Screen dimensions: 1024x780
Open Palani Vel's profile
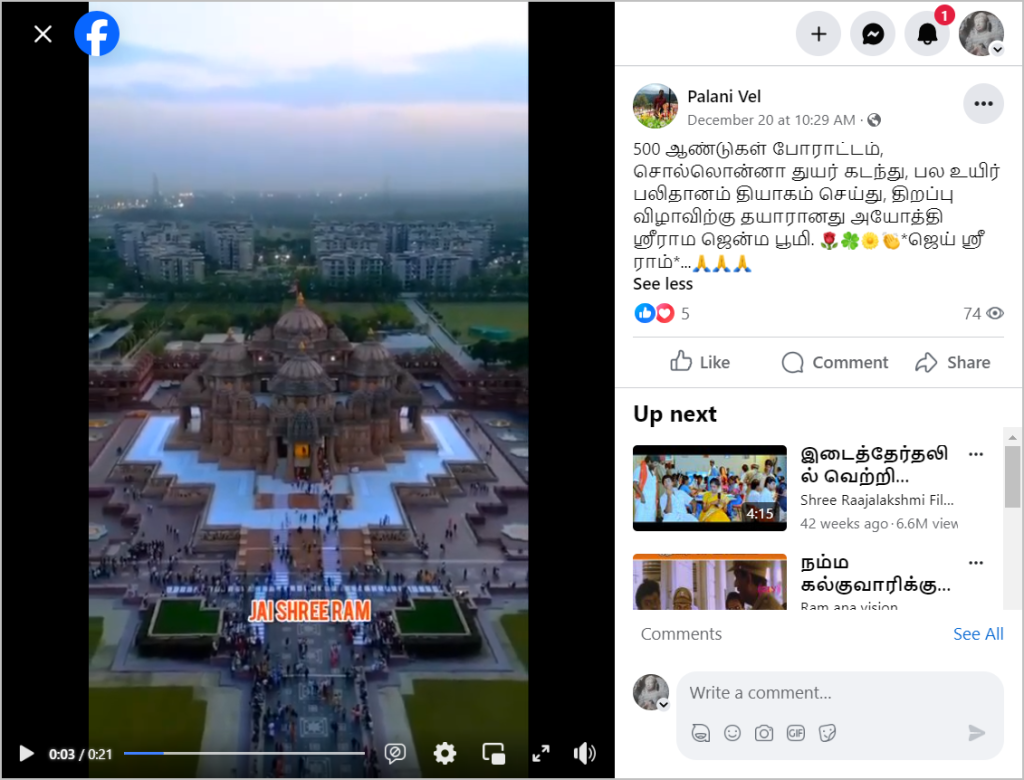[724, 96]
